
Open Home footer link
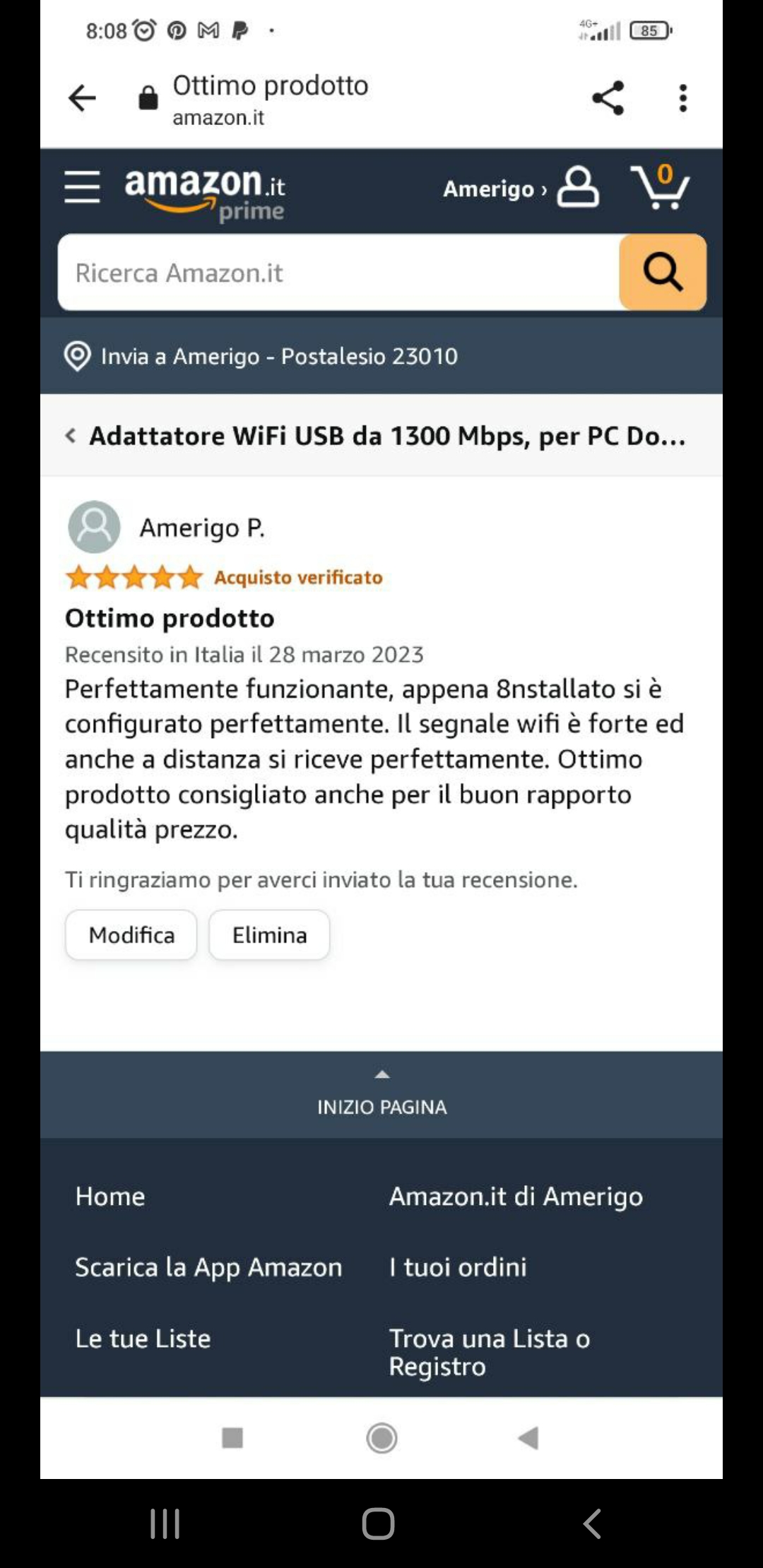pos(110,1196)
